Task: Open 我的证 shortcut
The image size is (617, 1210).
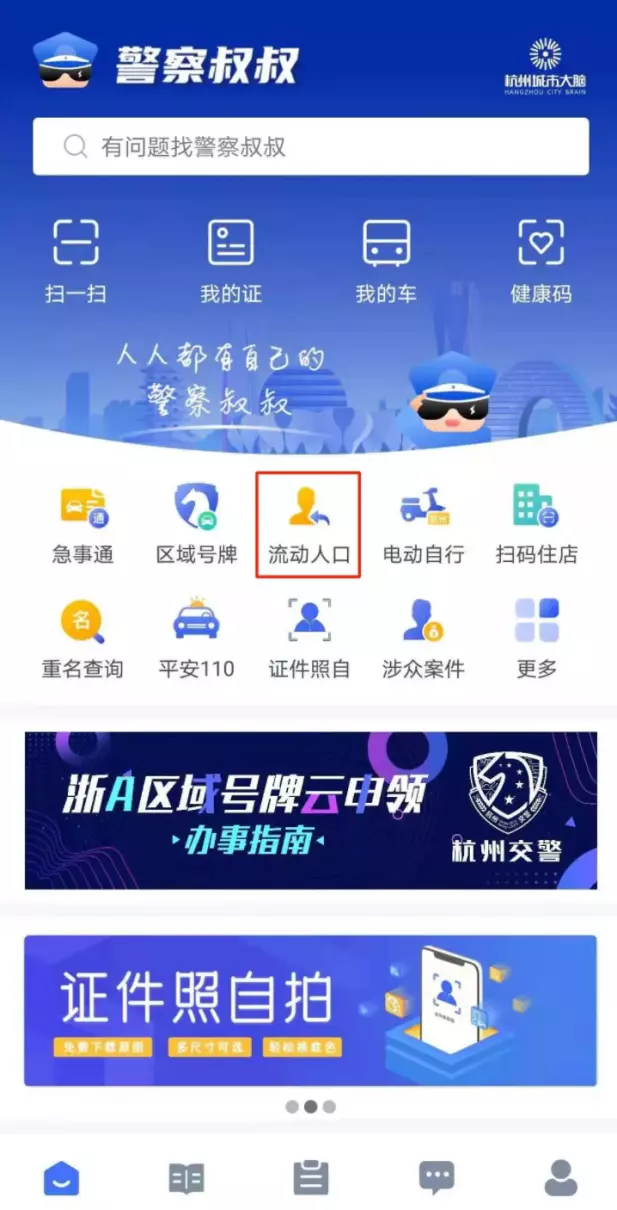Action: 231,260
